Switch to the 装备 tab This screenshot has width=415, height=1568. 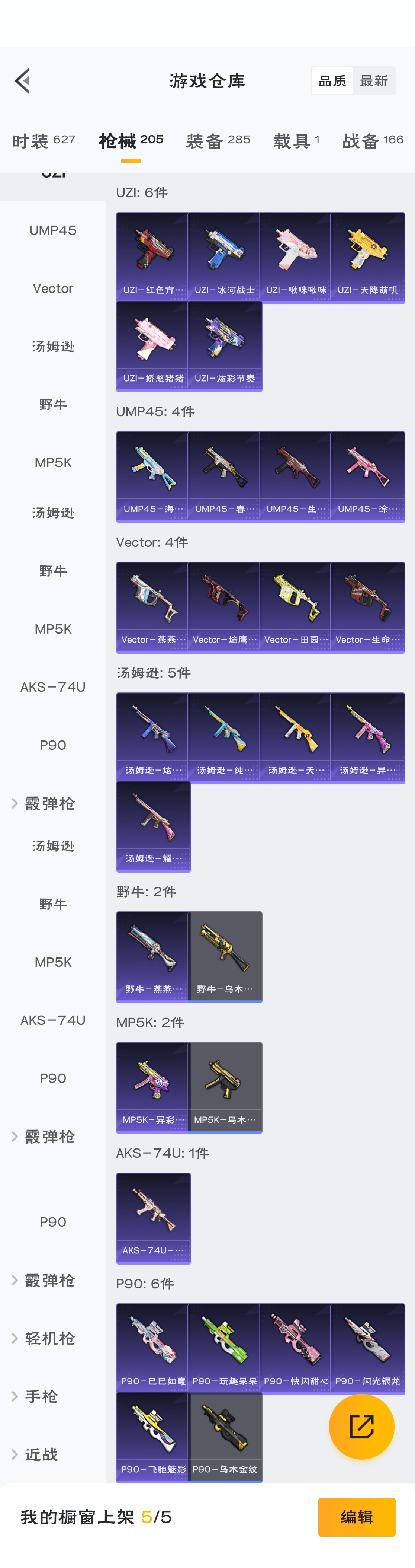218,141
